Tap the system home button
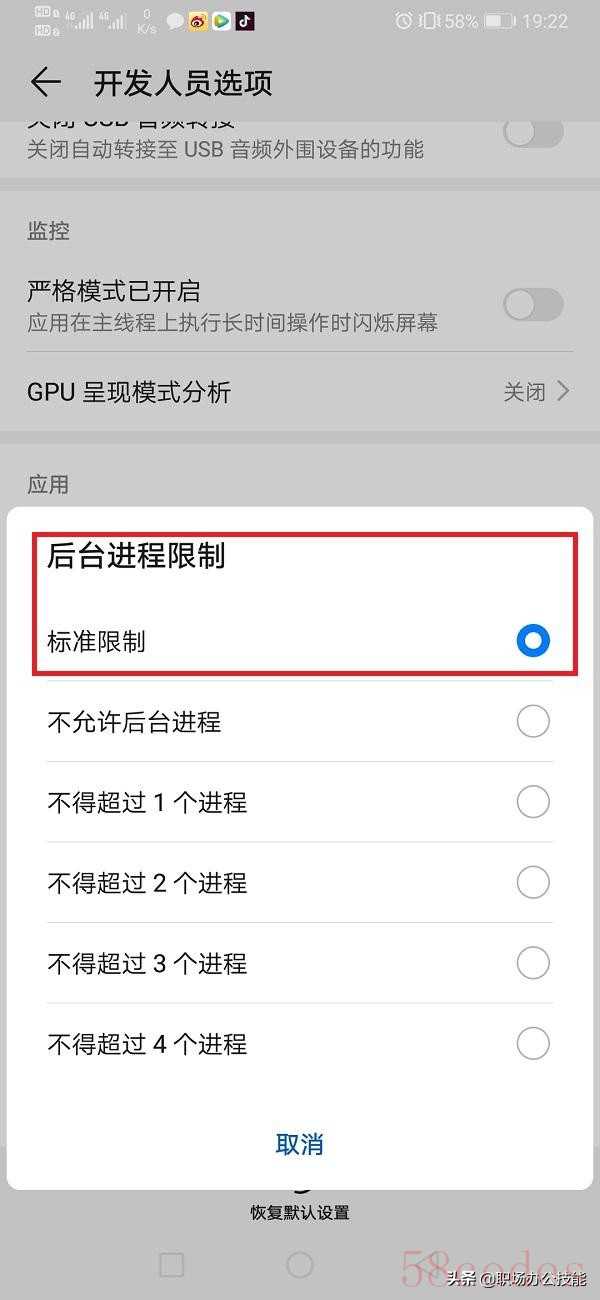The height and width of the screenshot is (1300, 600). [300, 1264]
